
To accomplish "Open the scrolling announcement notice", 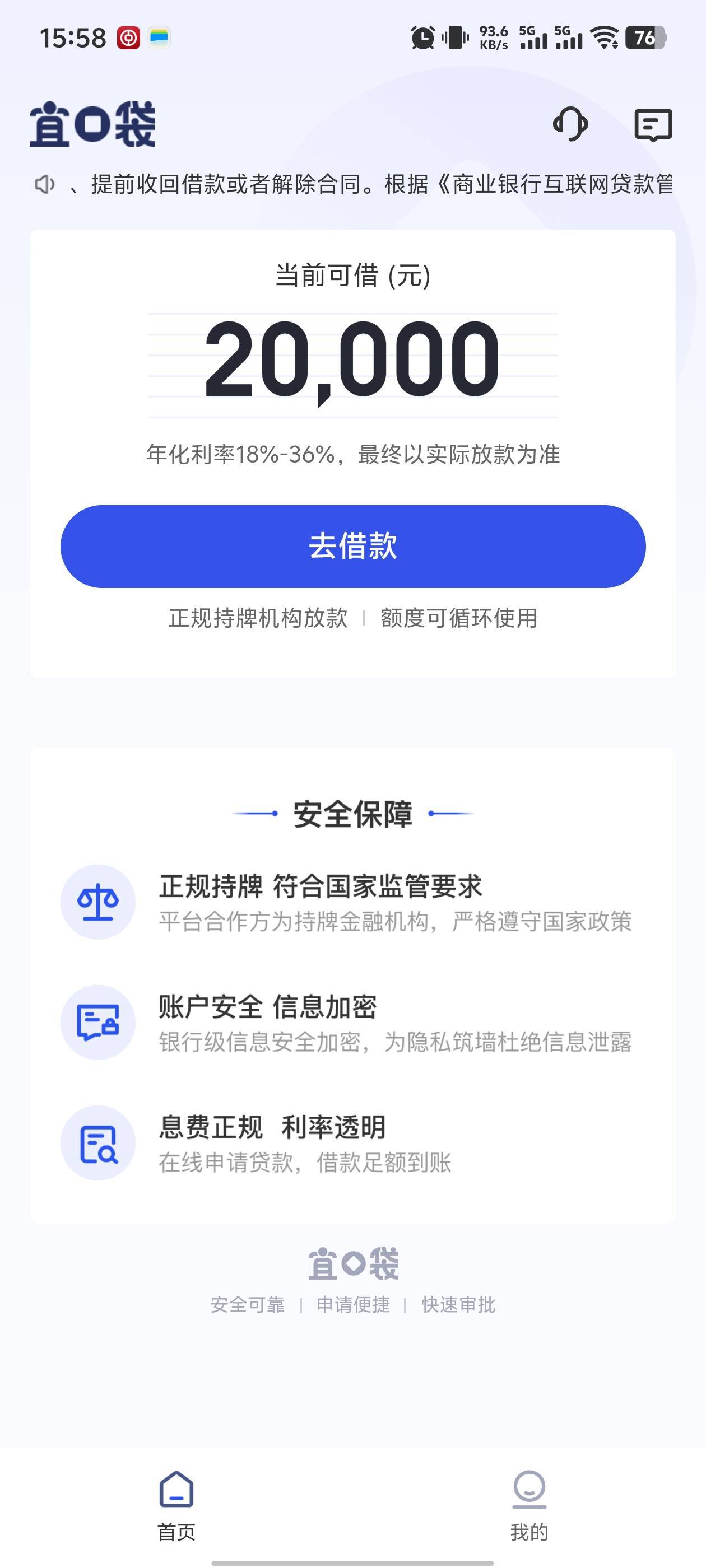I will (354, 184).
